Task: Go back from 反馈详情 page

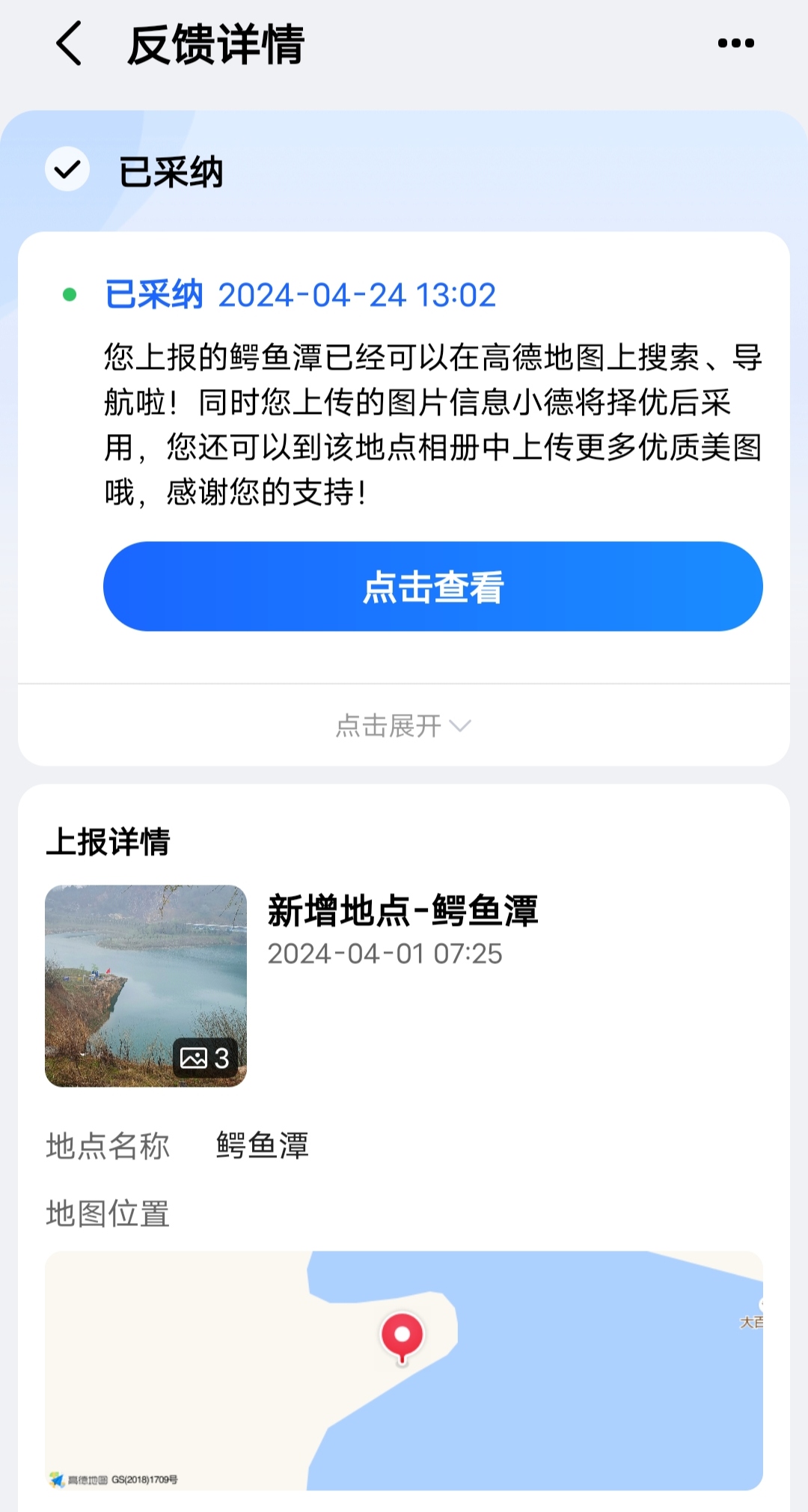Action: (x=69, y=43)
